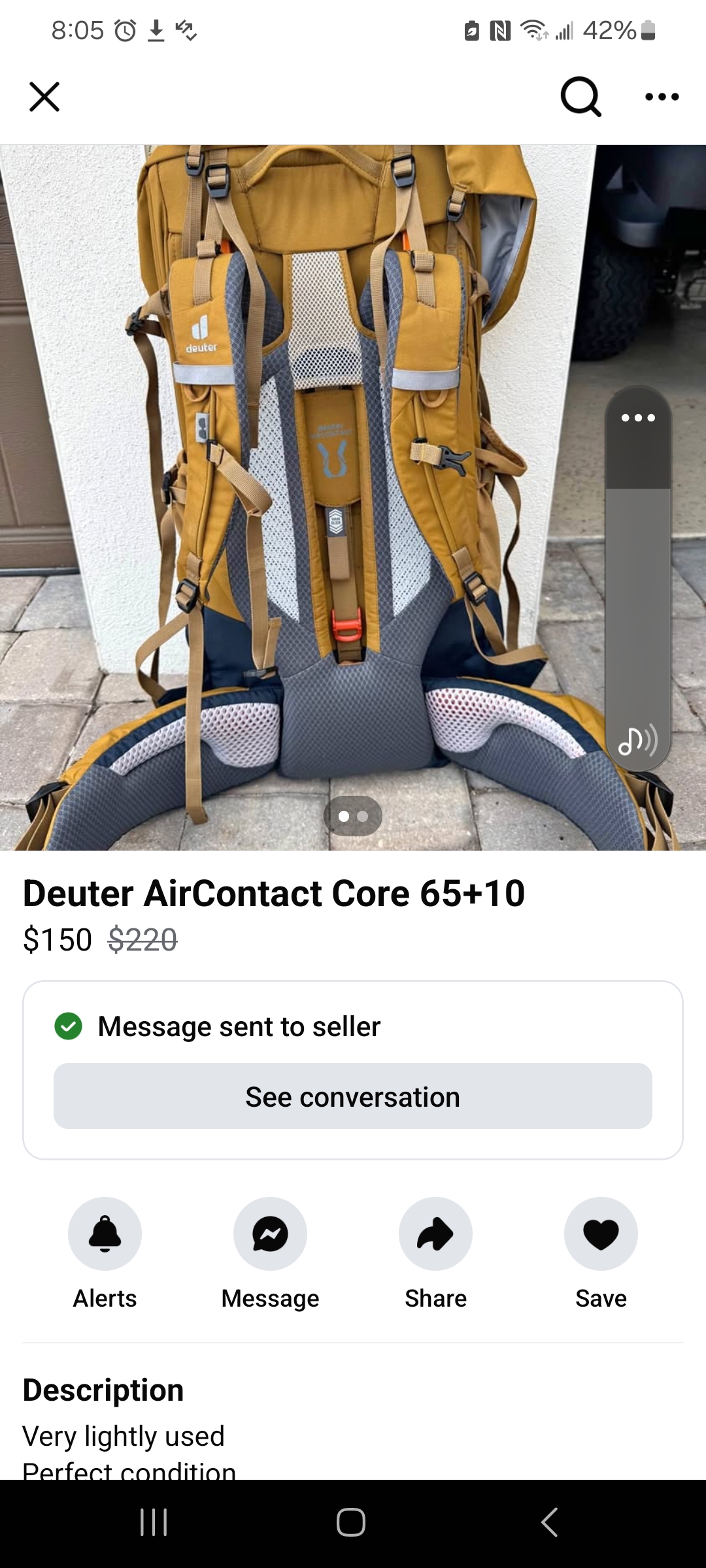Tap the floating volume panel's three dots
The width and height of the screenshot is (706, 1568).
pos(638,417)
